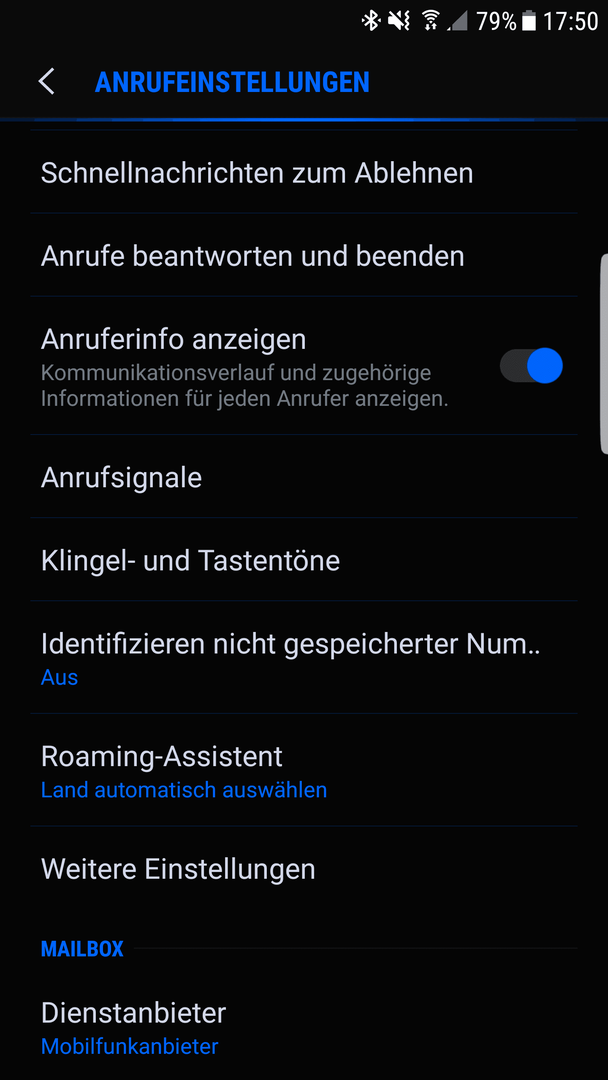
Task: Open Anrufsignale settings
Action: click(304, 477)
